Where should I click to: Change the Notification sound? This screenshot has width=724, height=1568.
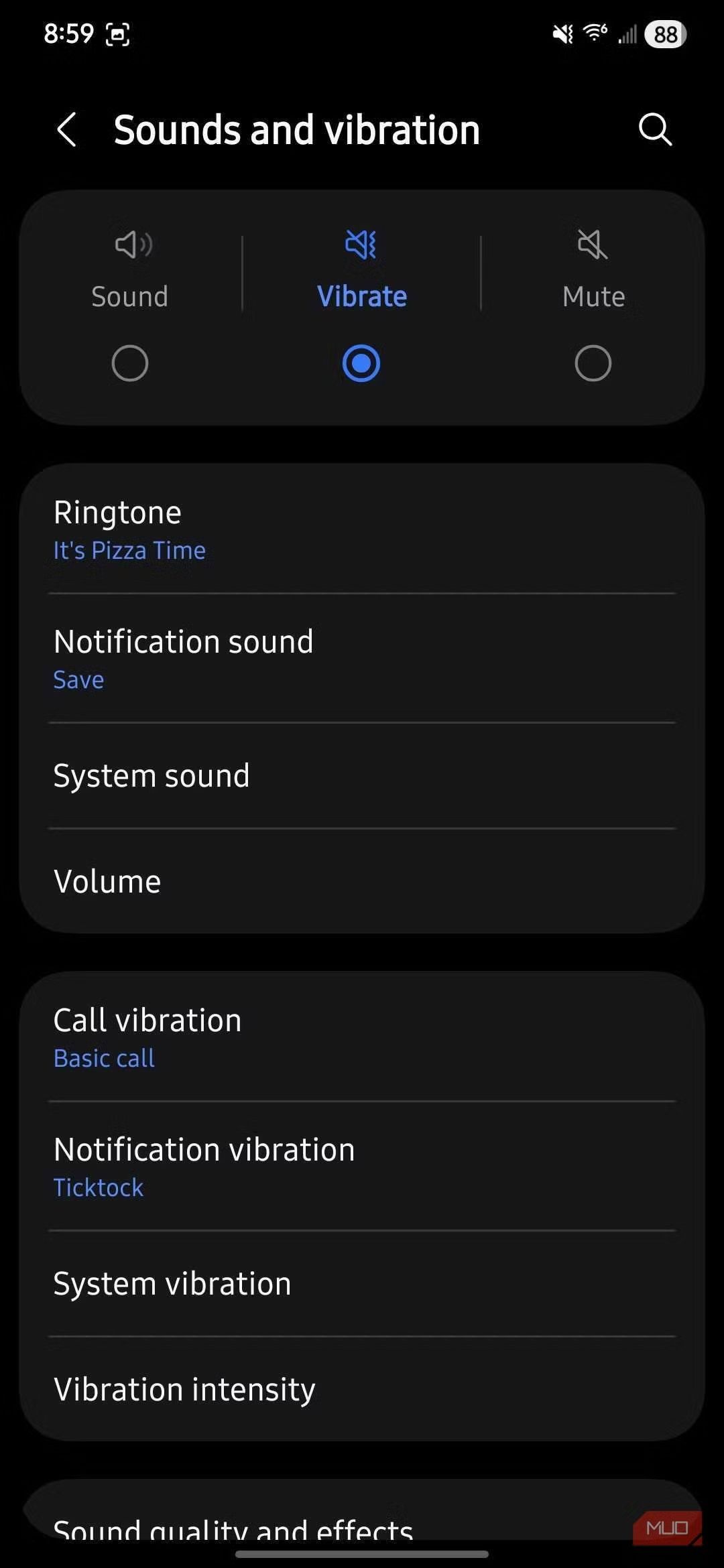point(362,659)
